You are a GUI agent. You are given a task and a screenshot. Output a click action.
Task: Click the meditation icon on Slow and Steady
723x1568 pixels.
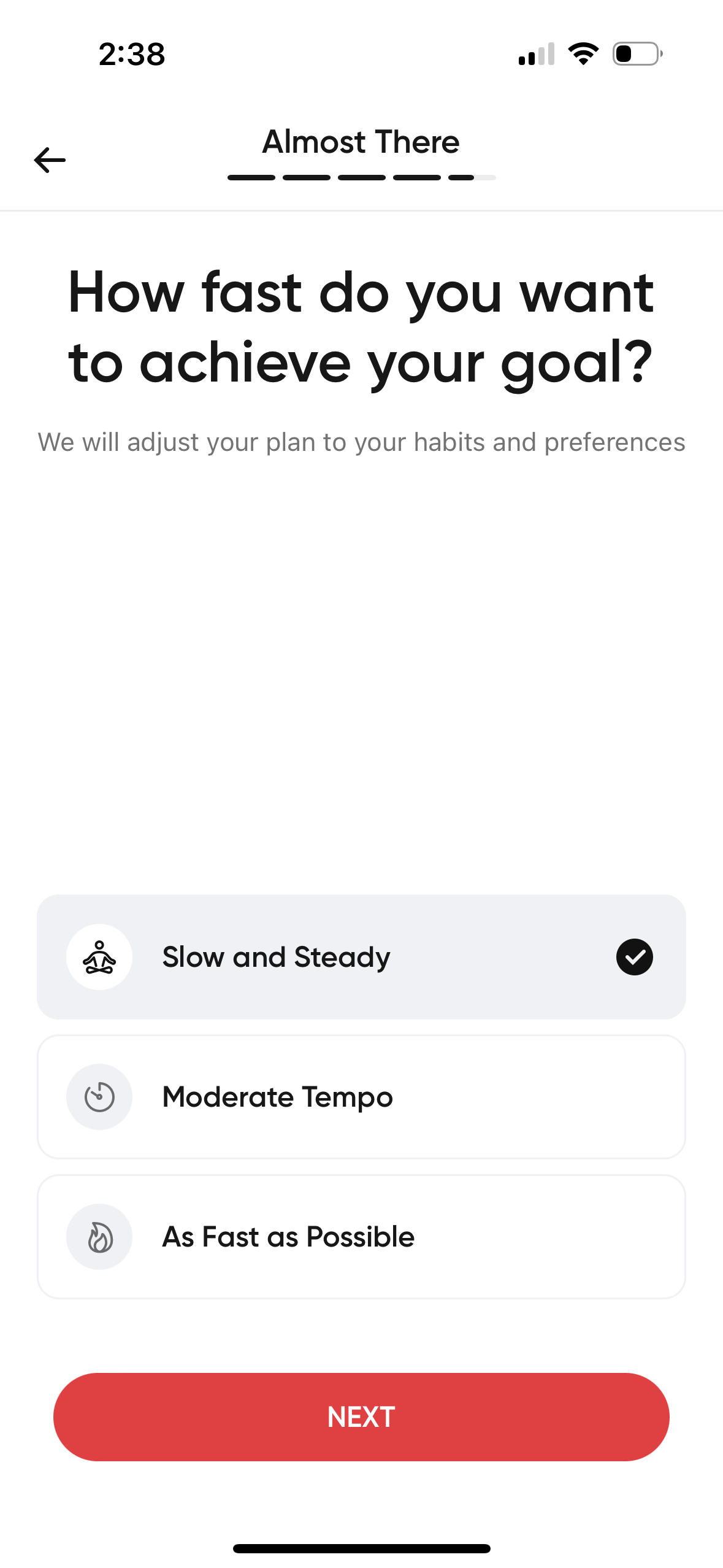tap(99, 956)
